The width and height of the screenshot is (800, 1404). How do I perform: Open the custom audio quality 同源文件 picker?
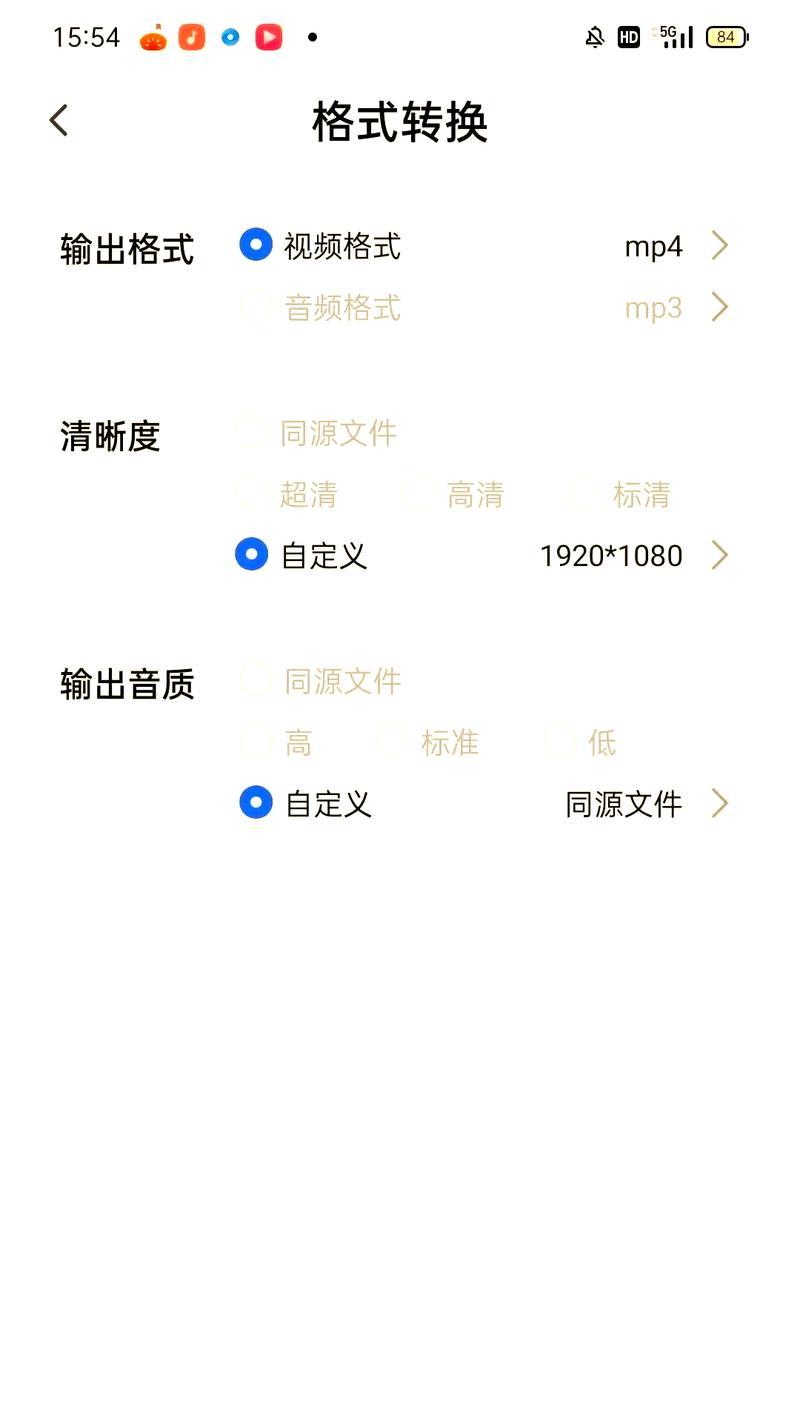click(647, 803)
